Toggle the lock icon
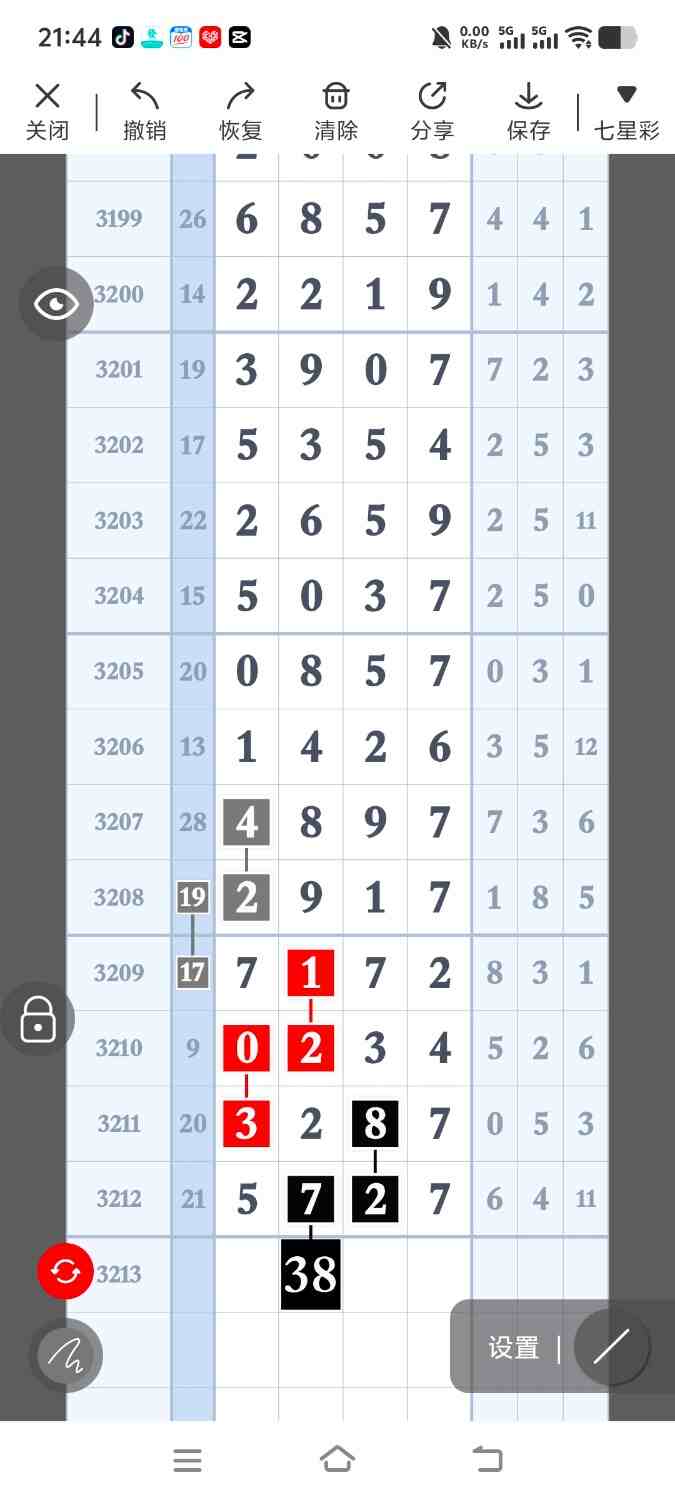This screenshot has height=1500, width=675. 38,1019
